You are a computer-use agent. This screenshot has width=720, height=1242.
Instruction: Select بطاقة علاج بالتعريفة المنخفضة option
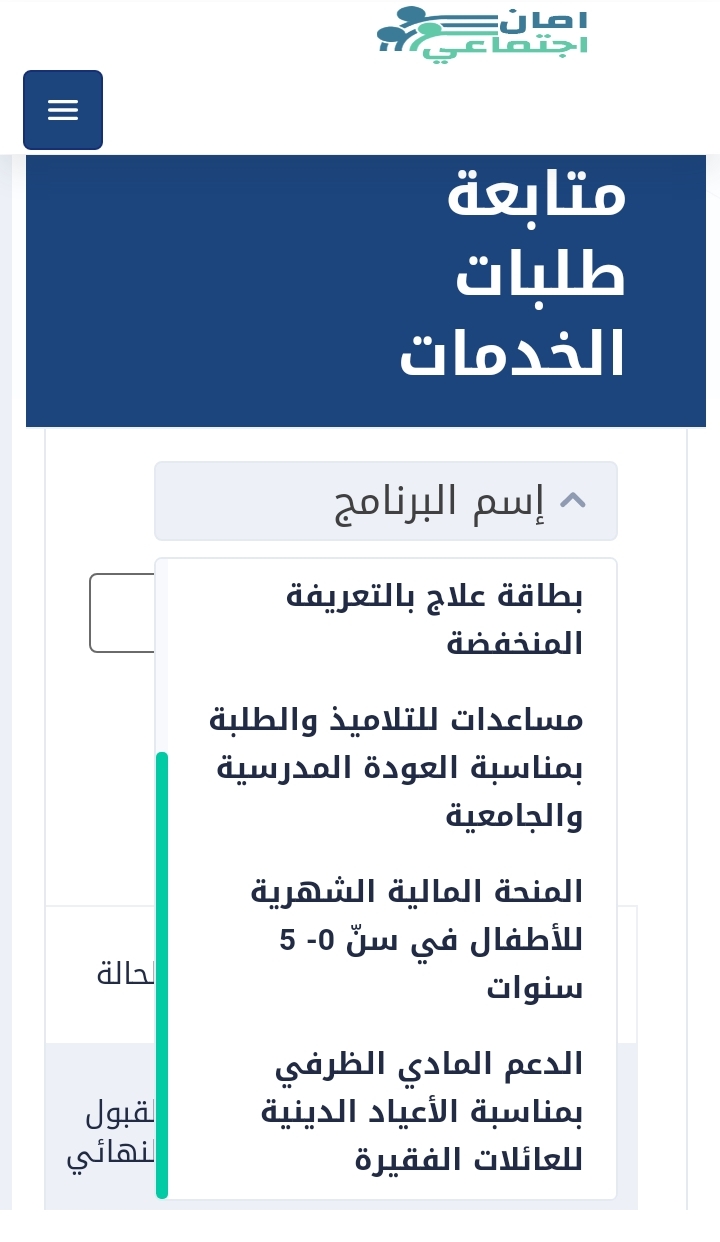tap(386, 620)
